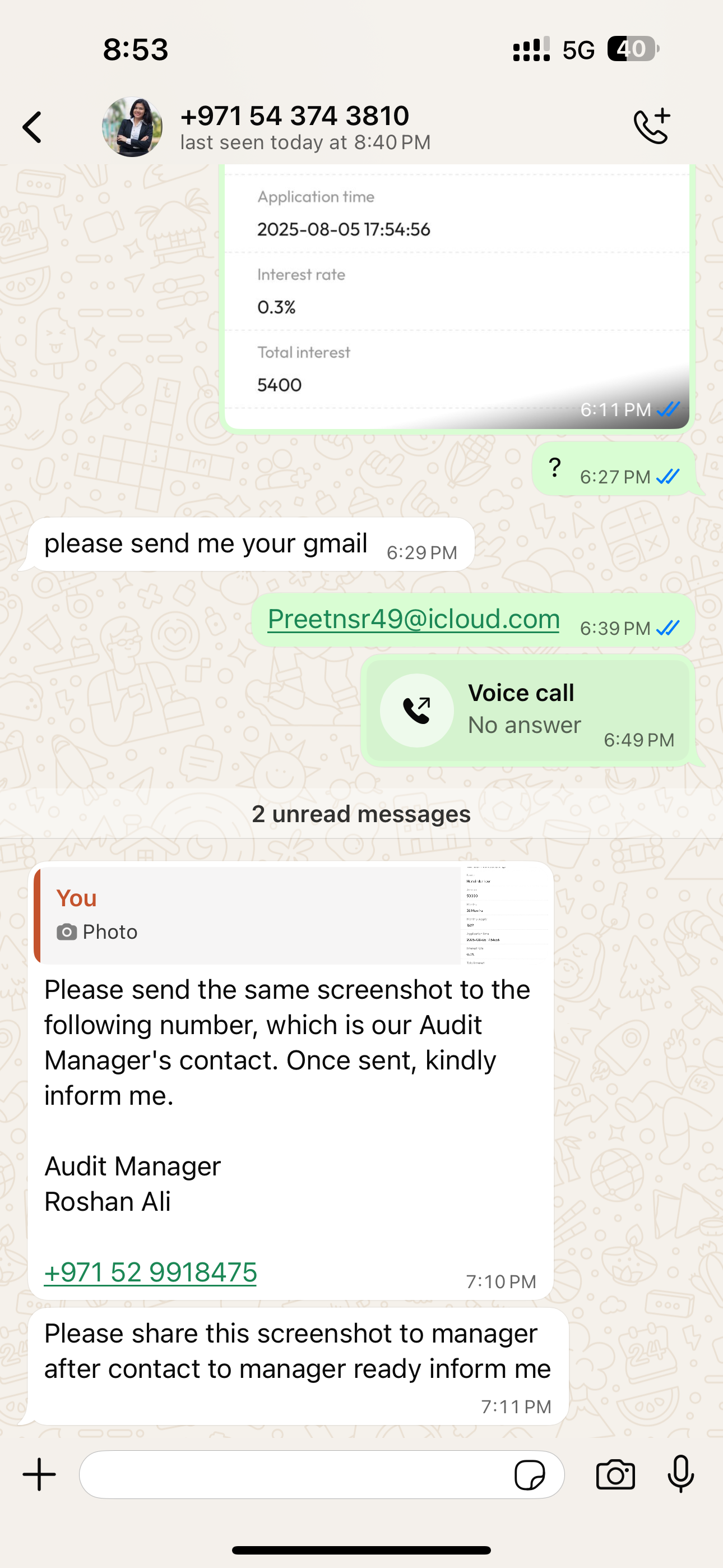Record a voice message with the microphone
The image size is (723, 1568).
click(680, 1474)
